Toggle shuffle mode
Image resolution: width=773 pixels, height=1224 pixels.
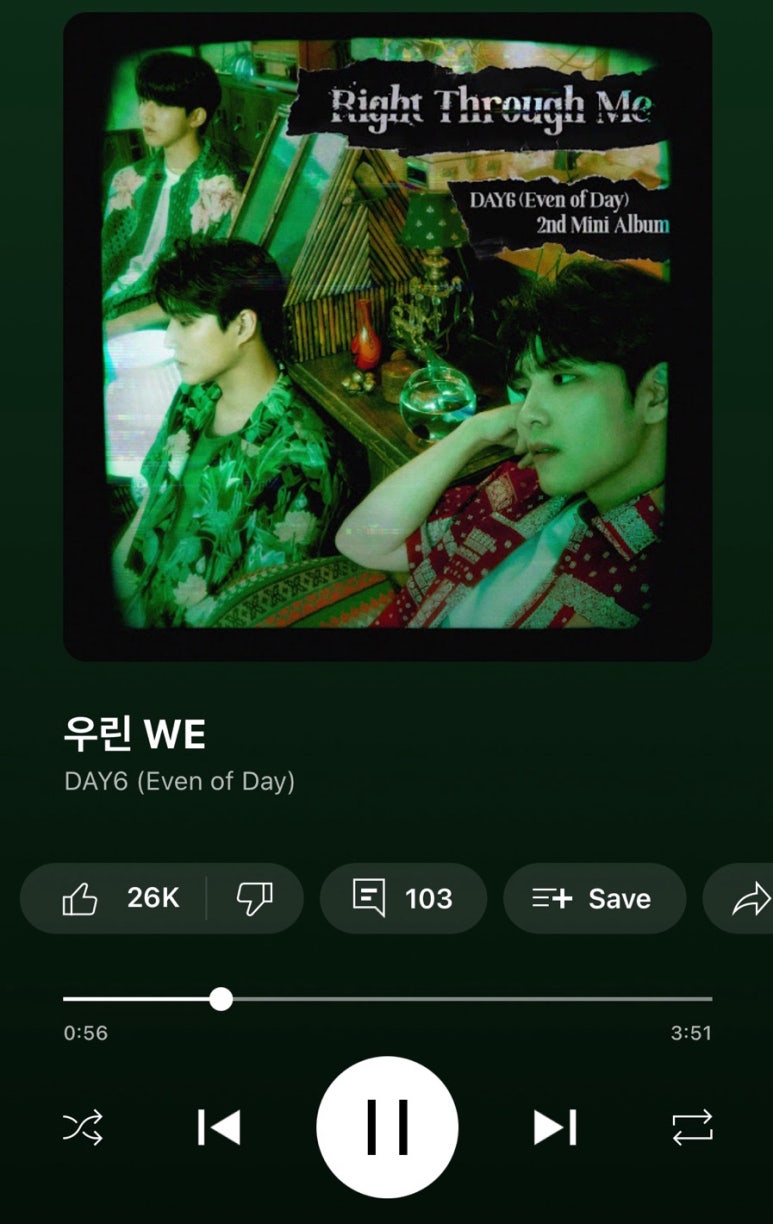pos(83,1127)
